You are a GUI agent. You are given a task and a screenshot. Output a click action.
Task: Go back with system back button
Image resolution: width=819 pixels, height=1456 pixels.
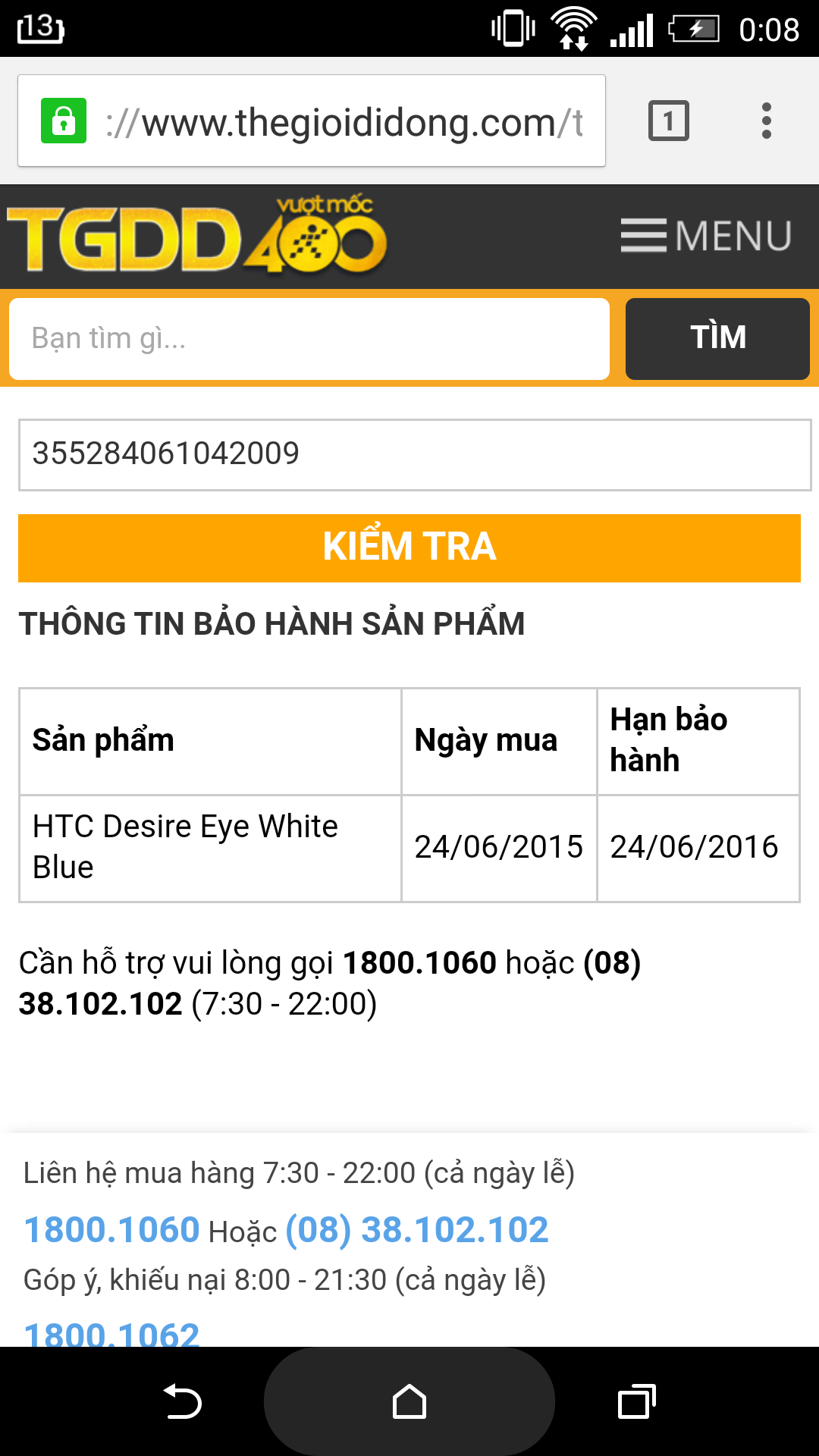pos(182,1401)
